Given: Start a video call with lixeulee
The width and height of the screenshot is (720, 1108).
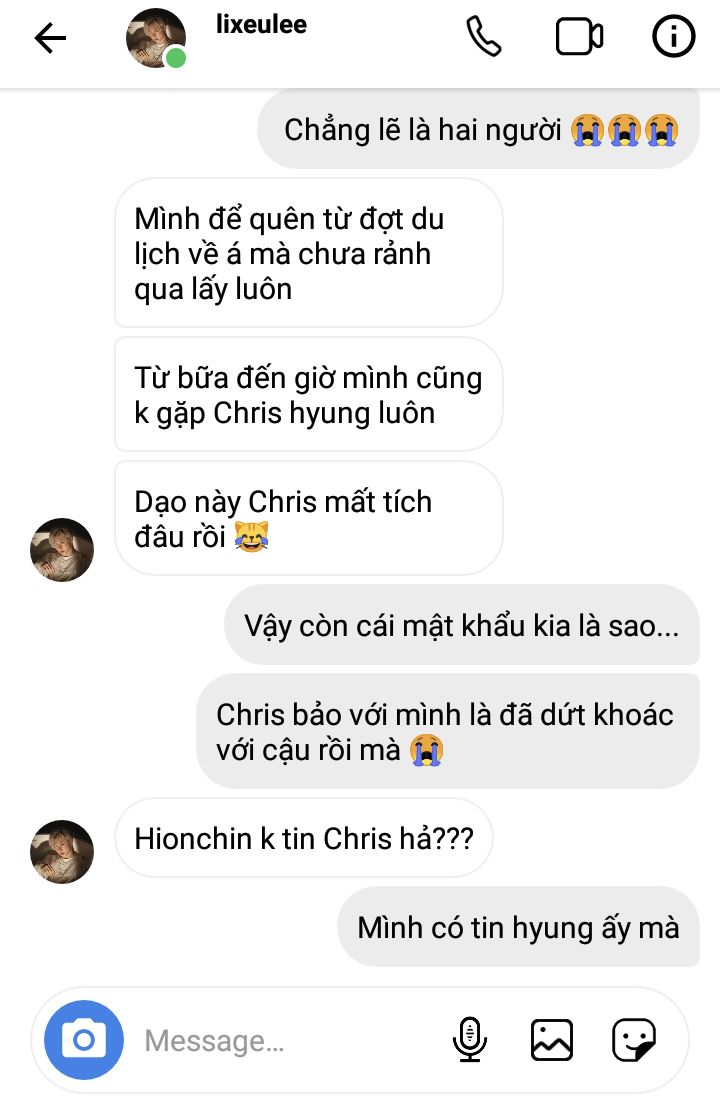Looking at the screenshot, I should 579,38.
